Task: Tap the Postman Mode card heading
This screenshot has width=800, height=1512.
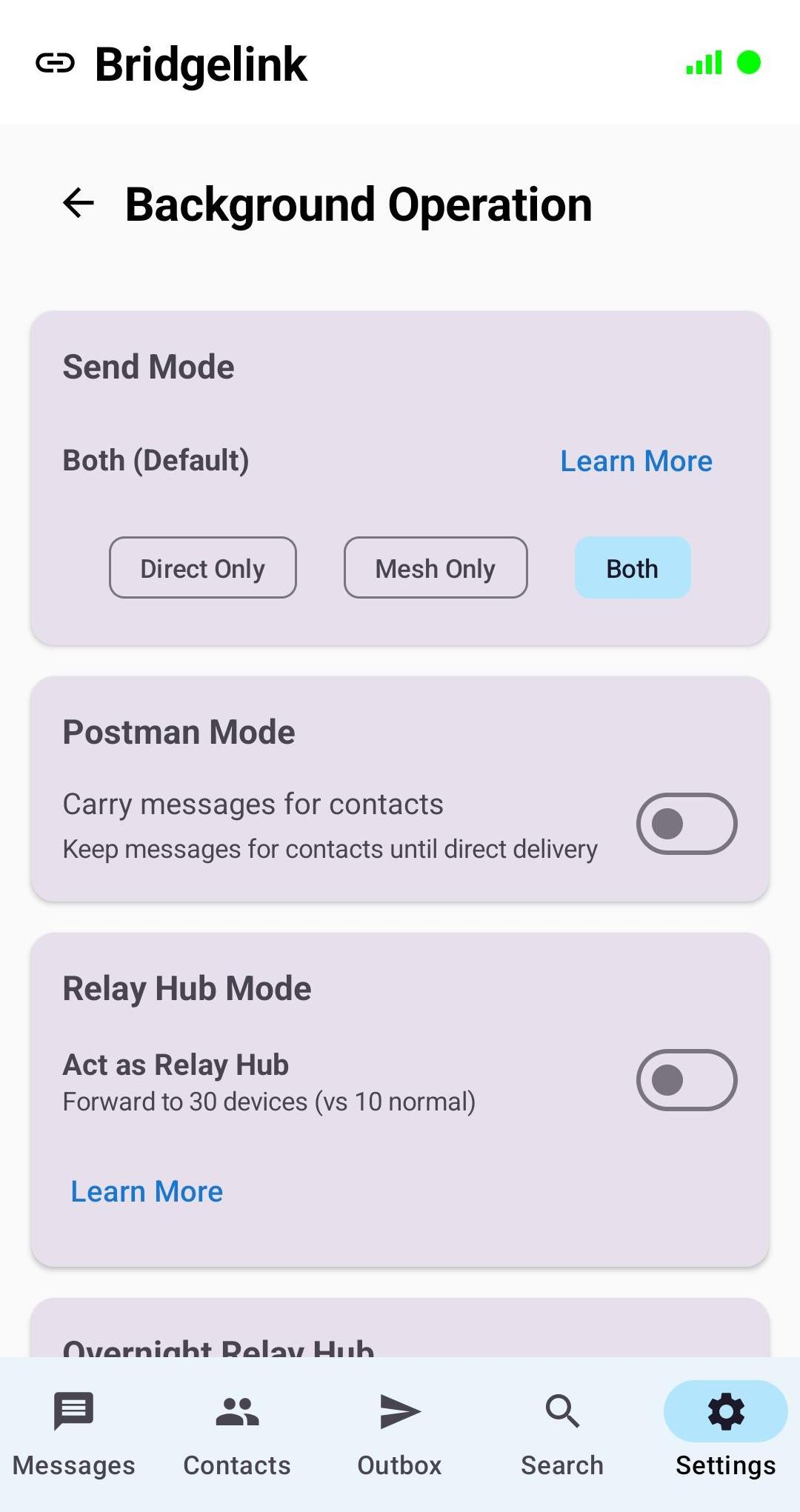Action: point(179,731)
